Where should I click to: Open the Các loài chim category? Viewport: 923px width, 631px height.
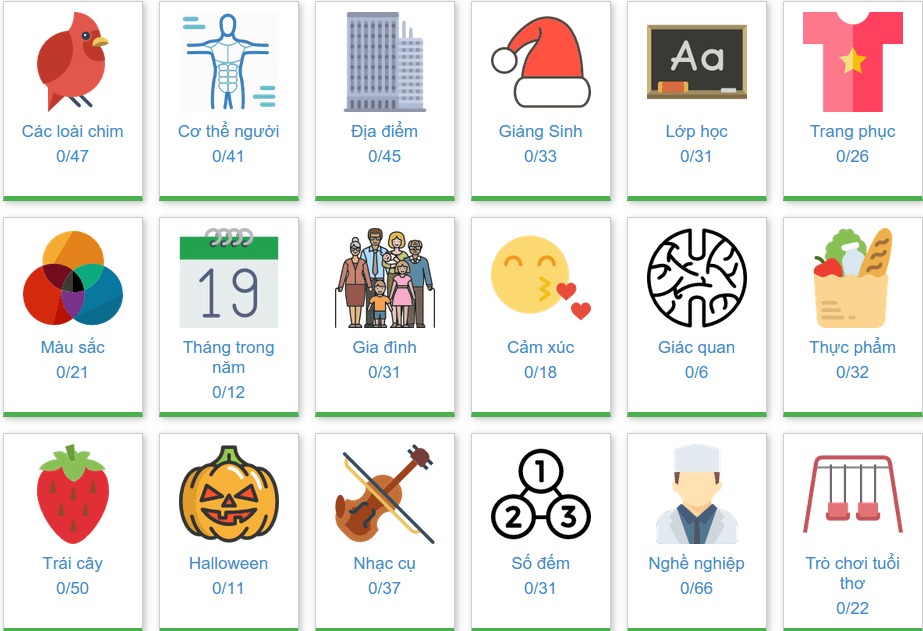coord(73,131)
